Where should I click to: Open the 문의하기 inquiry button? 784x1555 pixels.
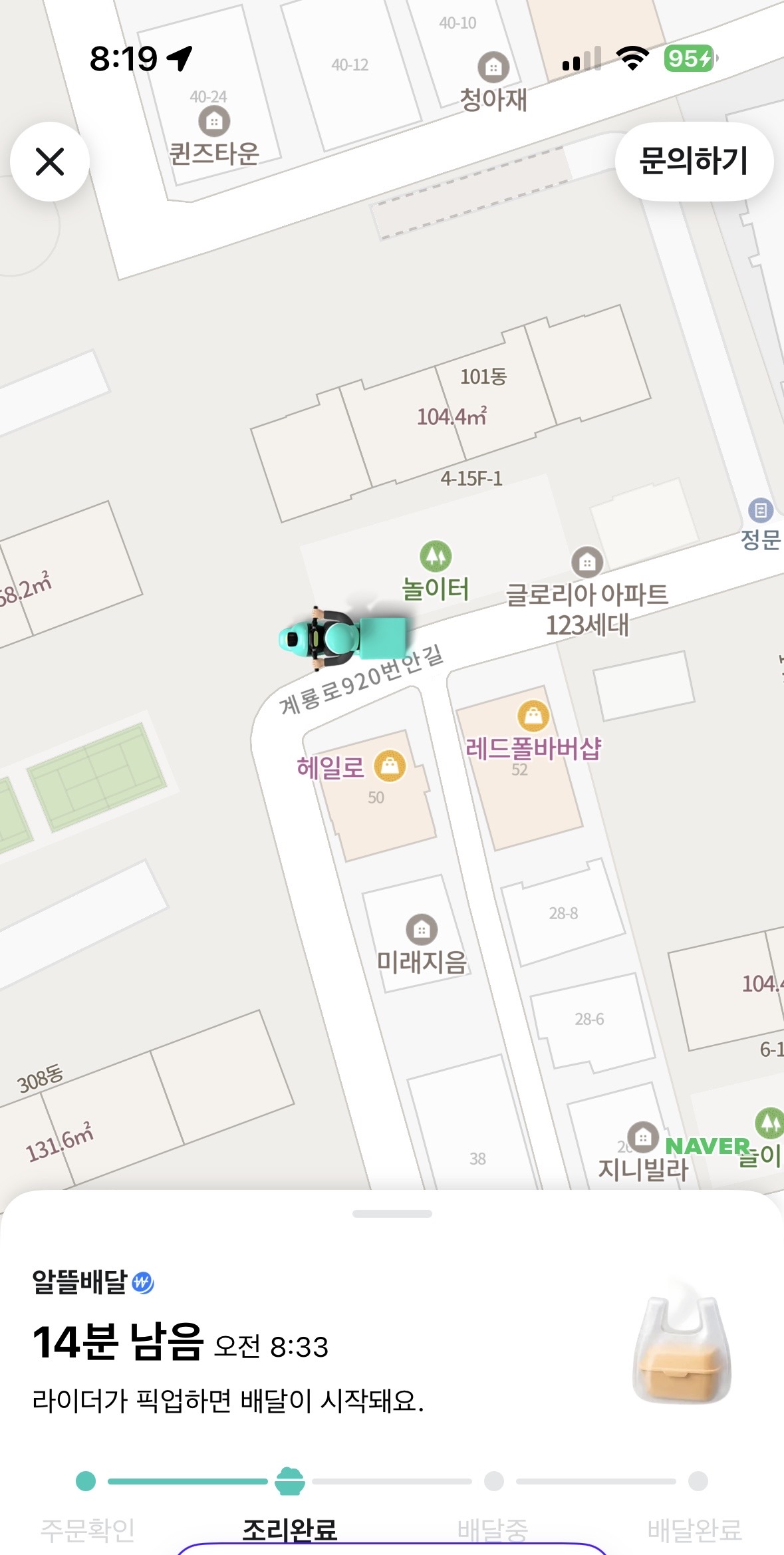[694, 162]
